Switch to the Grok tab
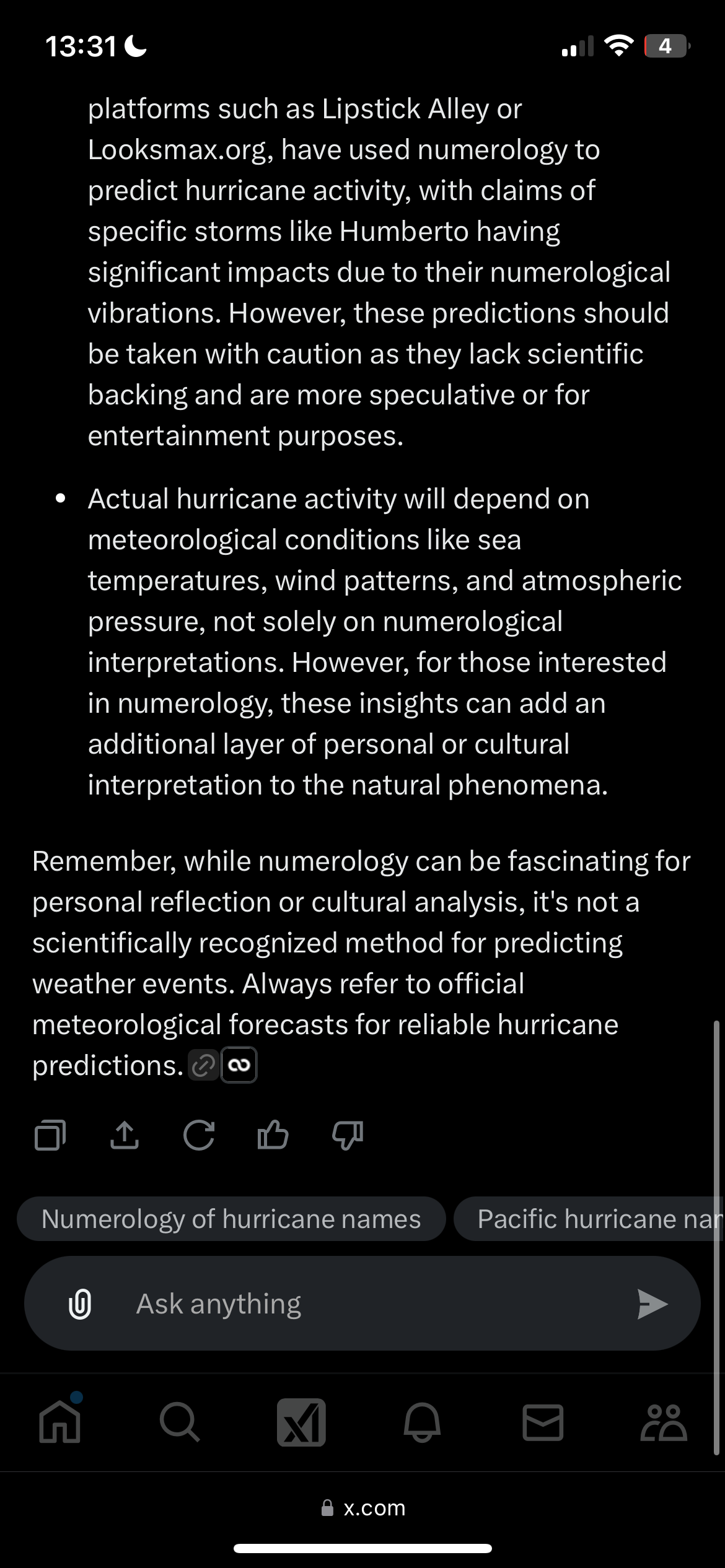This screenshot has height=1568, width=725. click(301, 1422)
